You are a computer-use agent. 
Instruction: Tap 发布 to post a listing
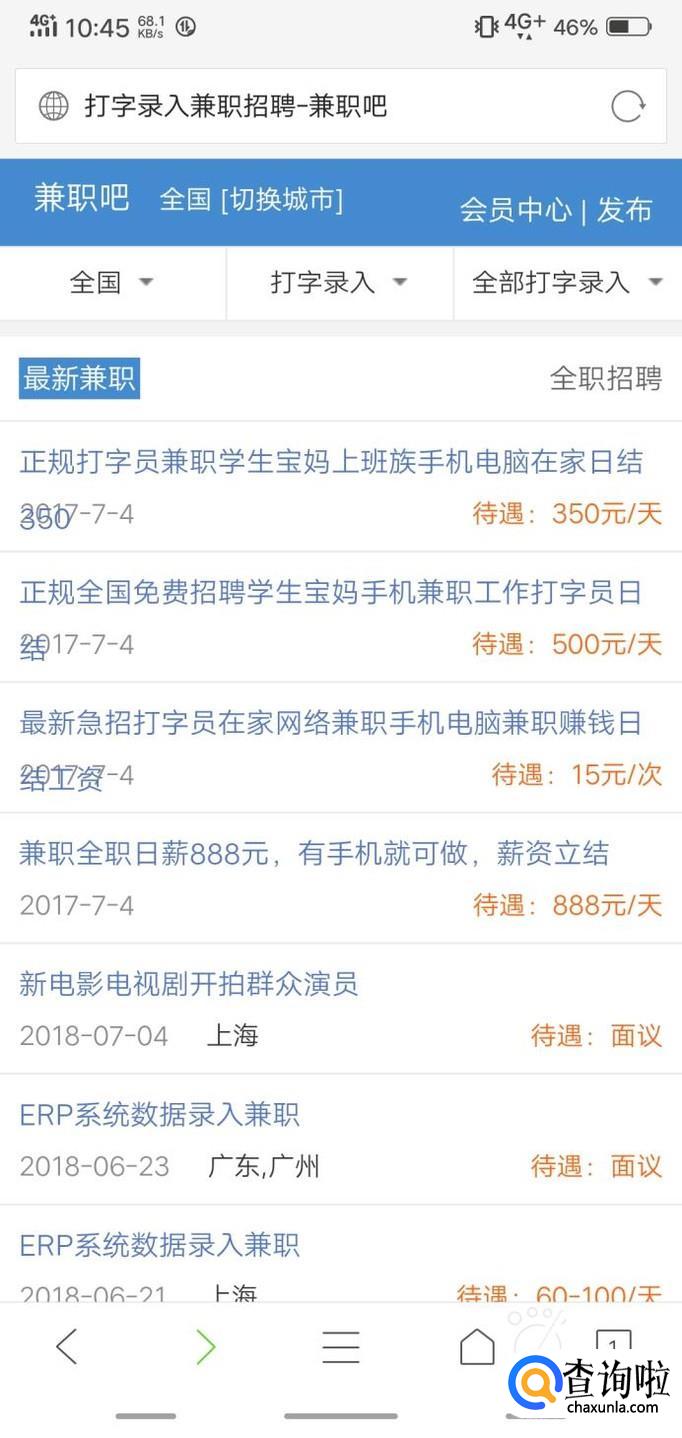click(625, 209)
